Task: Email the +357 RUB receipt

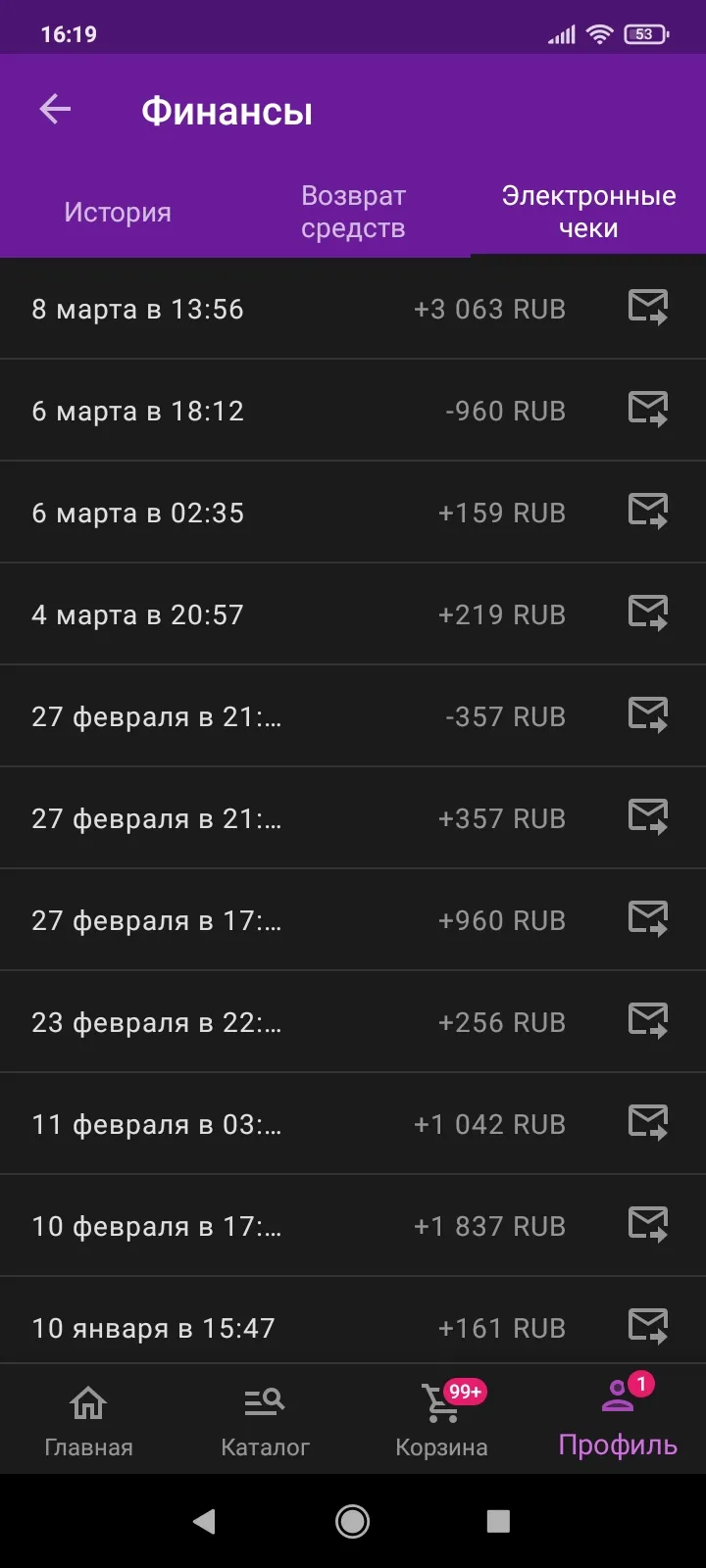Action: click(648, 817)
